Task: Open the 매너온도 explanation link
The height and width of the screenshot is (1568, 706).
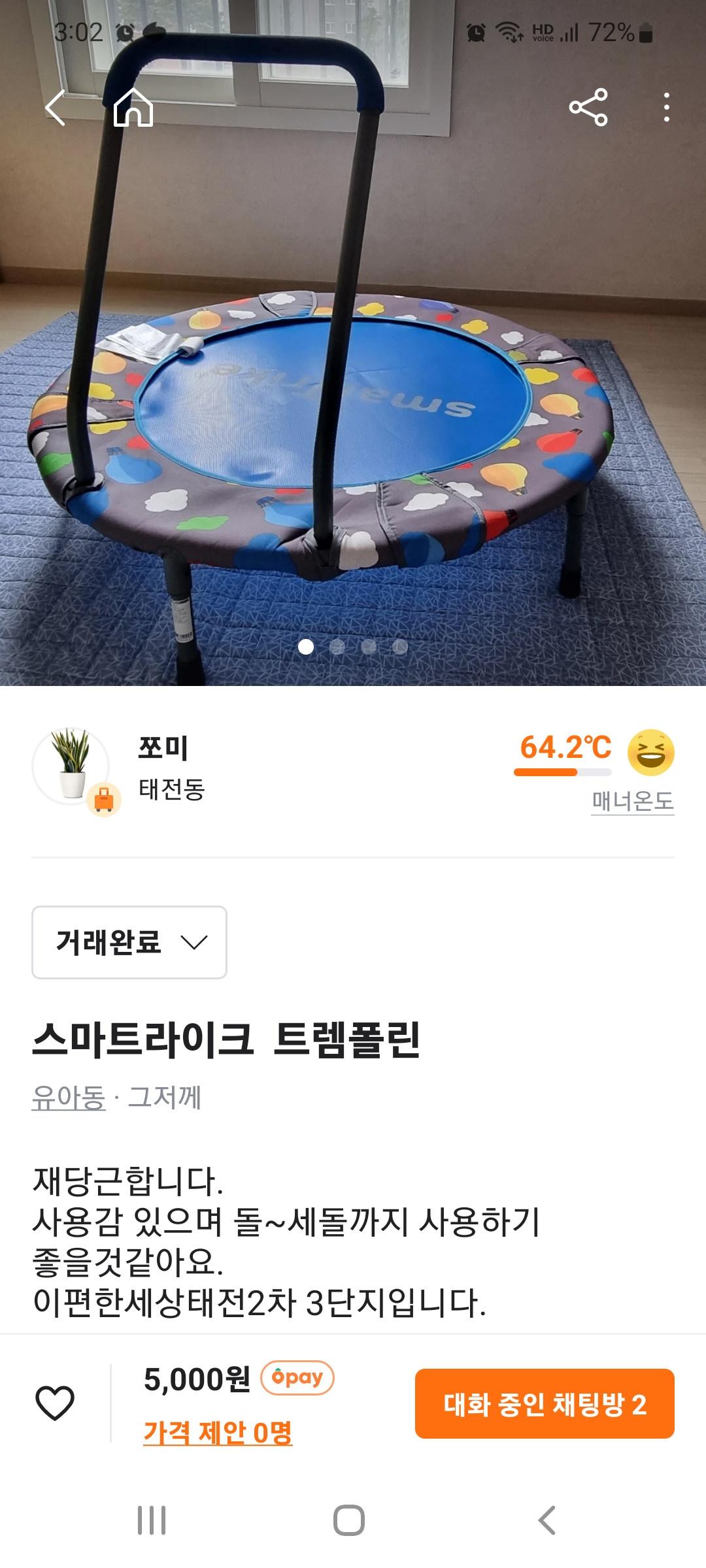Action: [632, 801]
